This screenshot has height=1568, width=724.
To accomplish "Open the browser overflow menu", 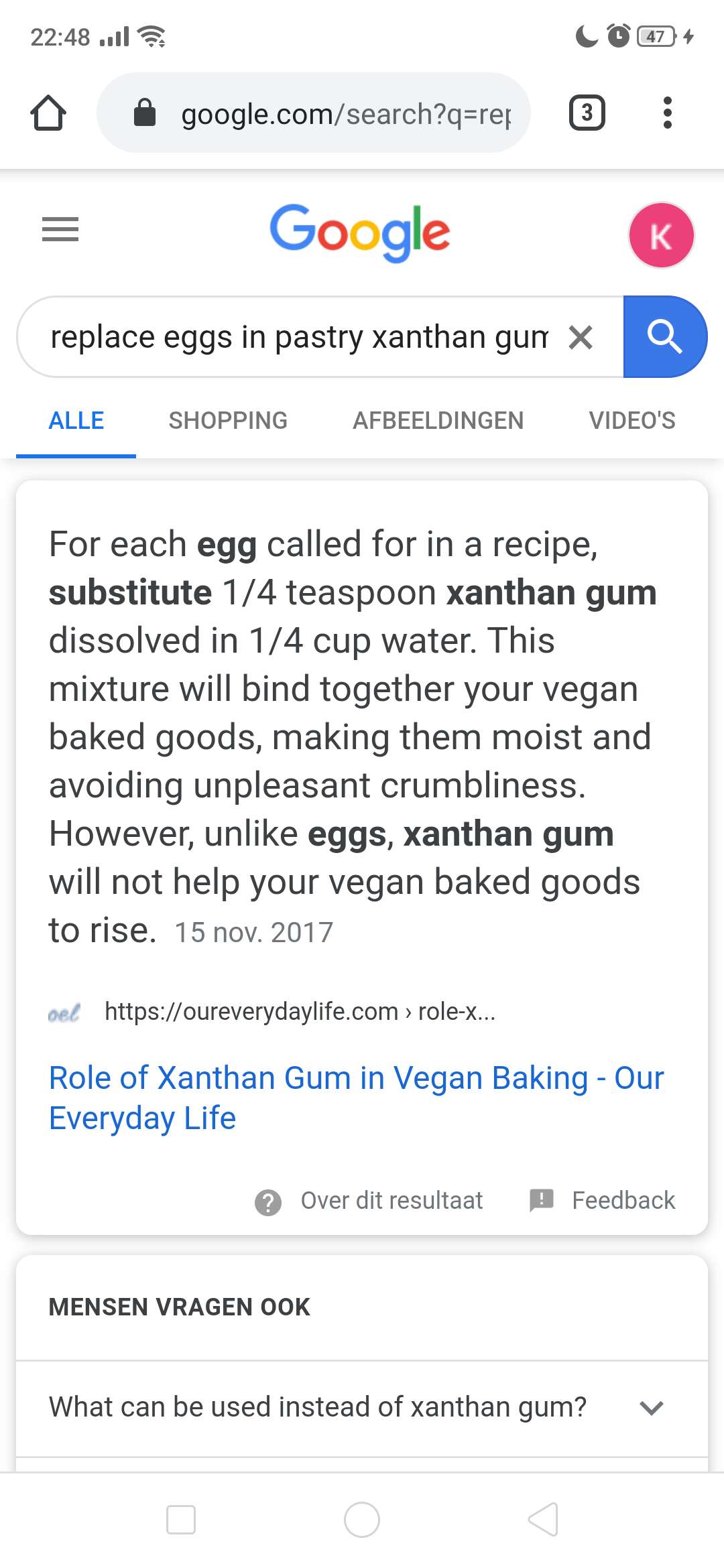I will [666, 113].
